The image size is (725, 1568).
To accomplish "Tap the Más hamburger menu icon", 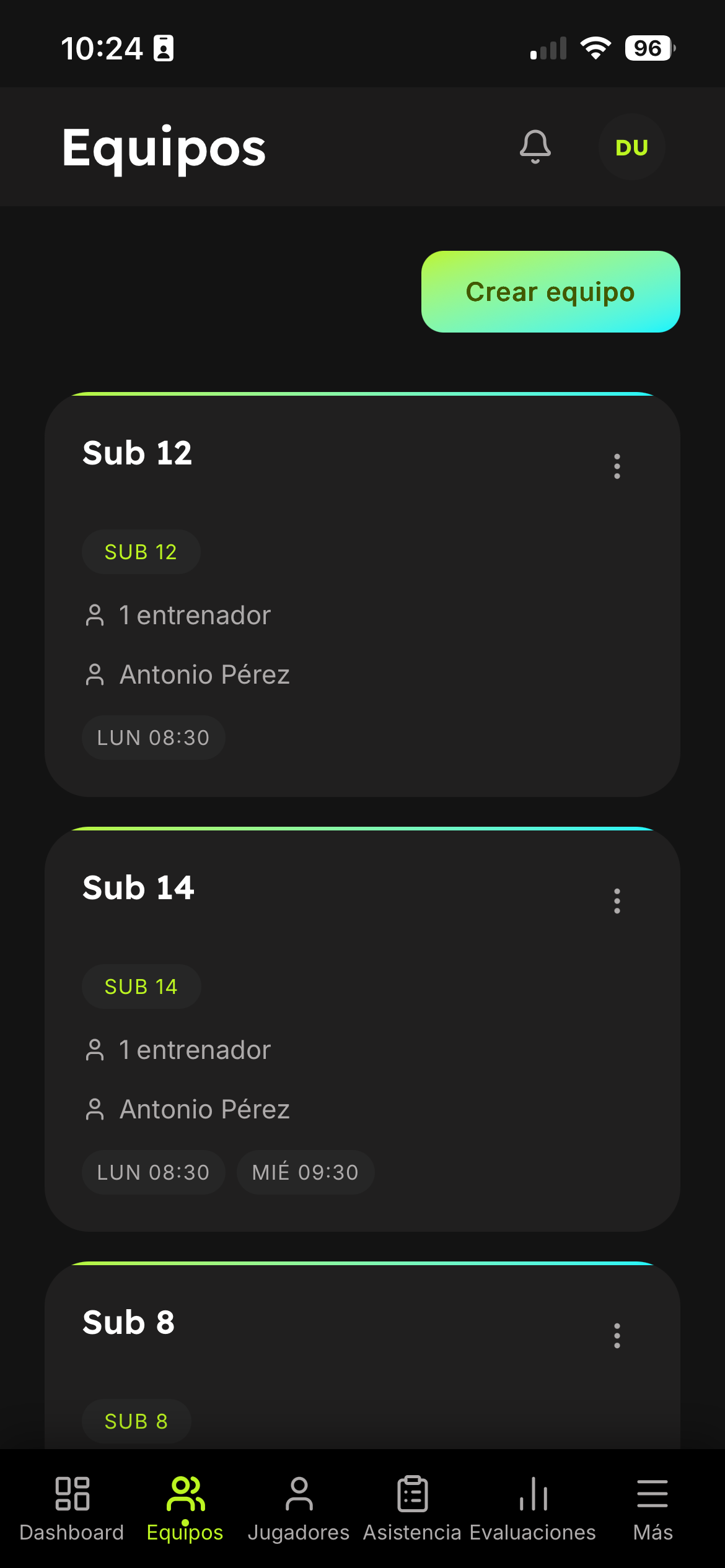I will pos(652,1493).
